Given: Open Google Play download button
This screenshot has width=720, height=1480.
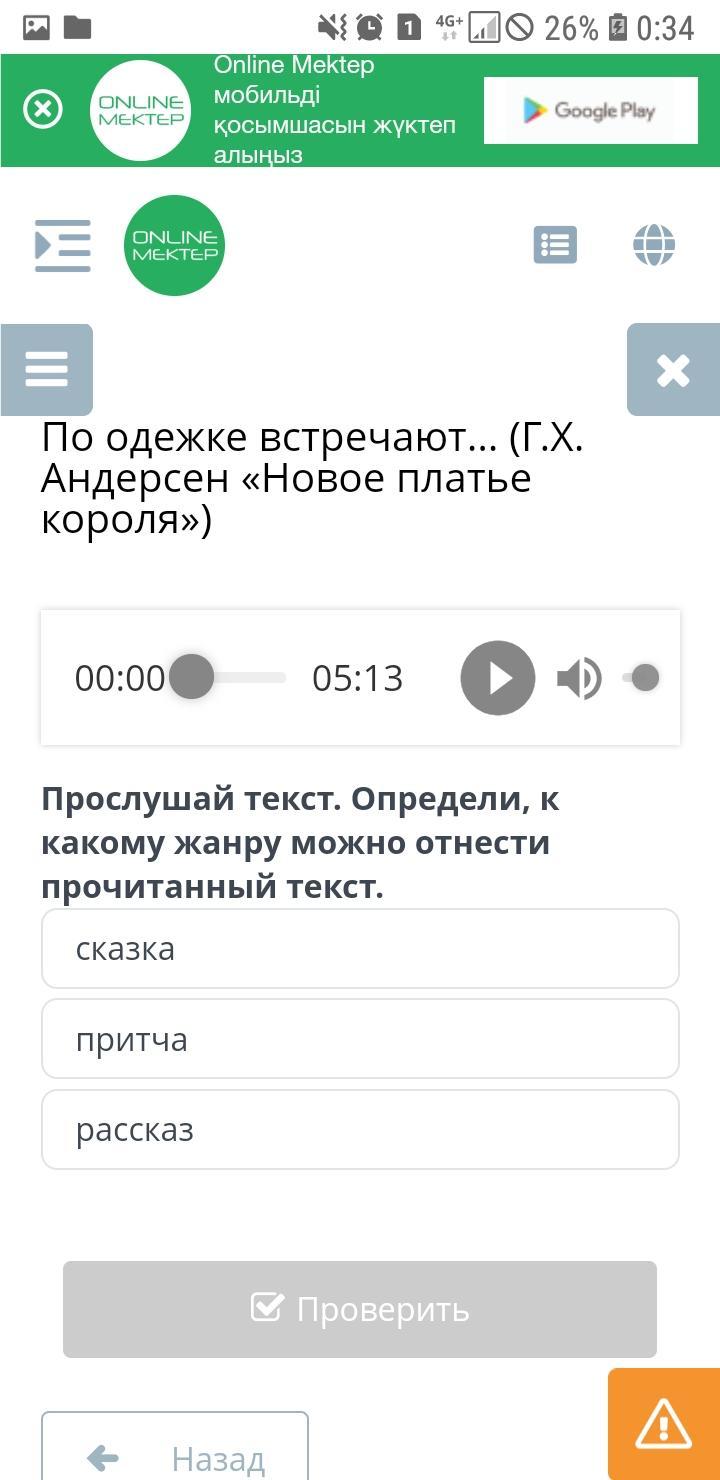Looking at the screenshot, I should coord(591,110).
